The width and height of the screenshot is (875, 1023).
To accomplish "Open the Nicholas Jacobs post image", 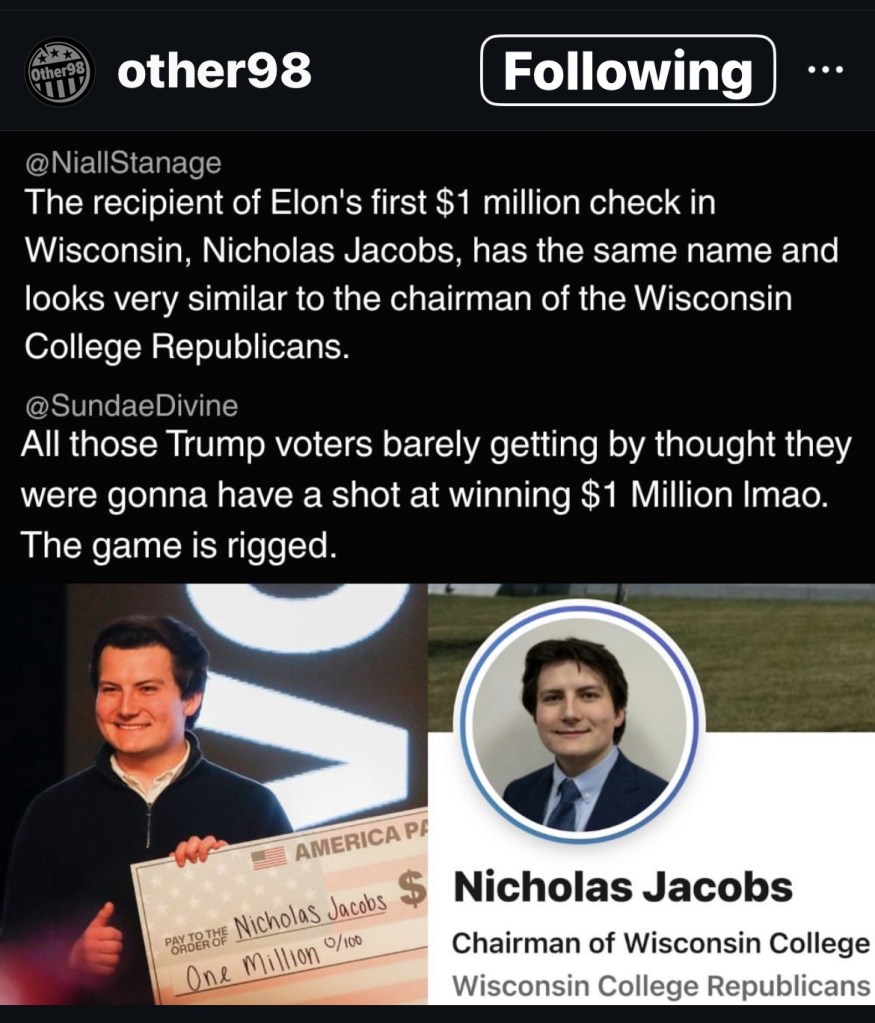I will click(437, 794).
